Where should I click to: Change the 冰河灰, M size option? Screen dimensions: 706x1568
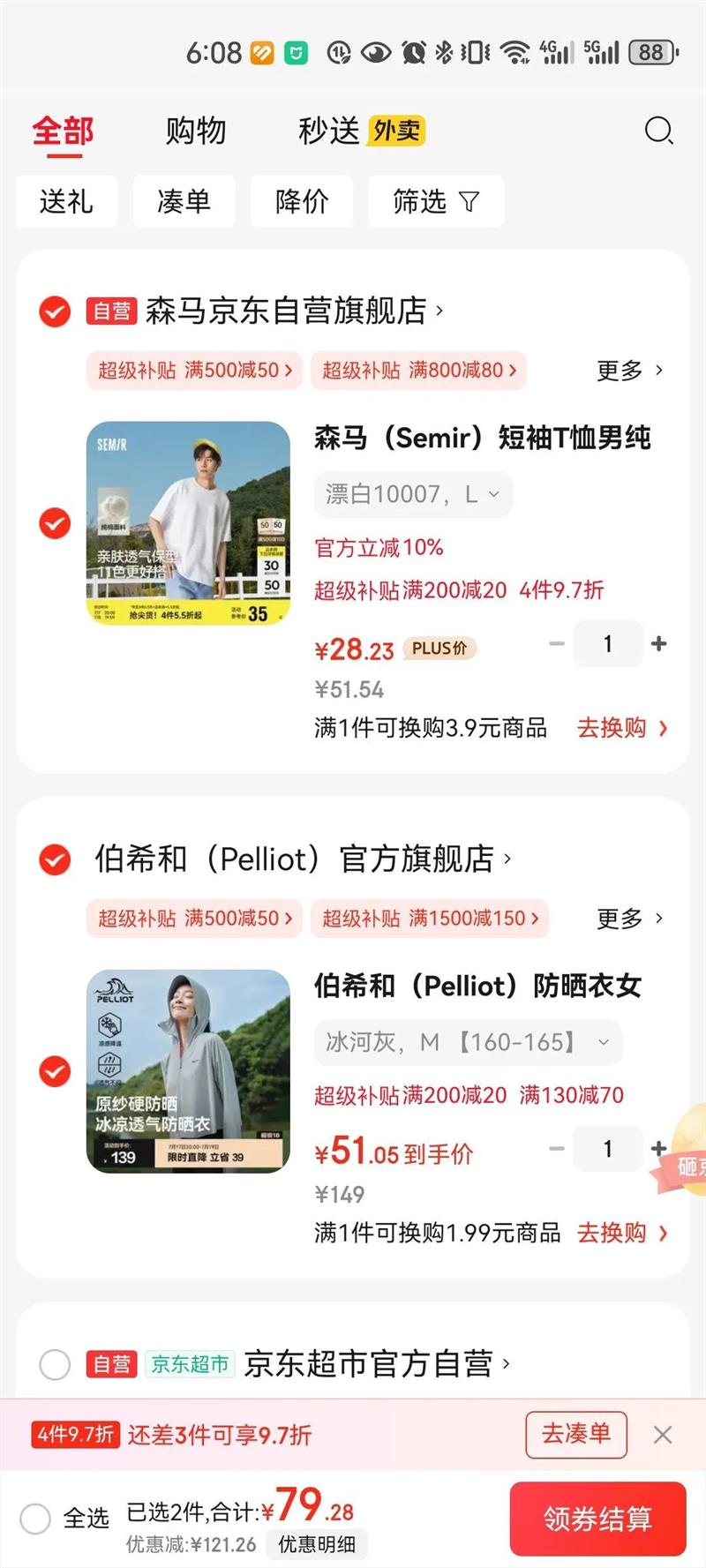468,1043
